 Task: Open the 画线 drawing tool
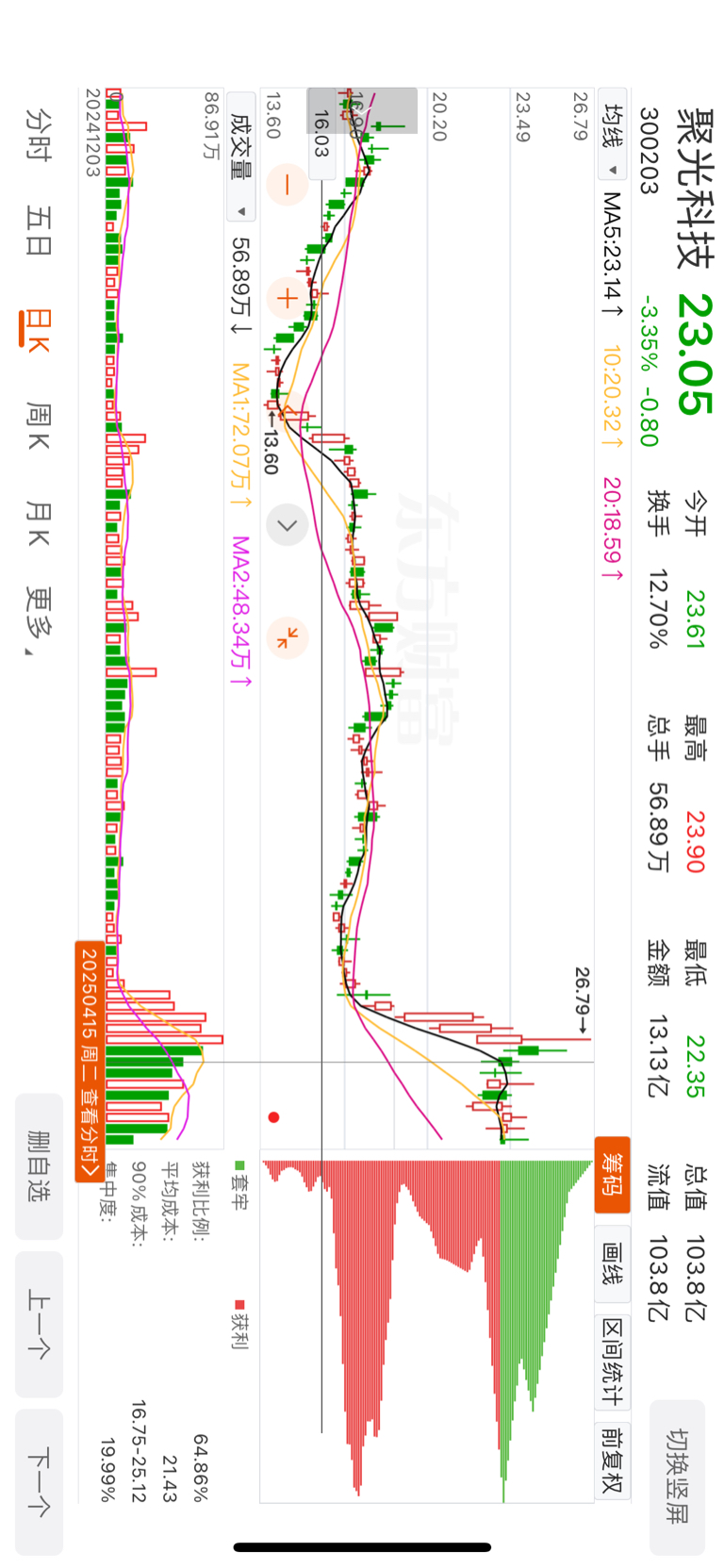point(612,1263)
